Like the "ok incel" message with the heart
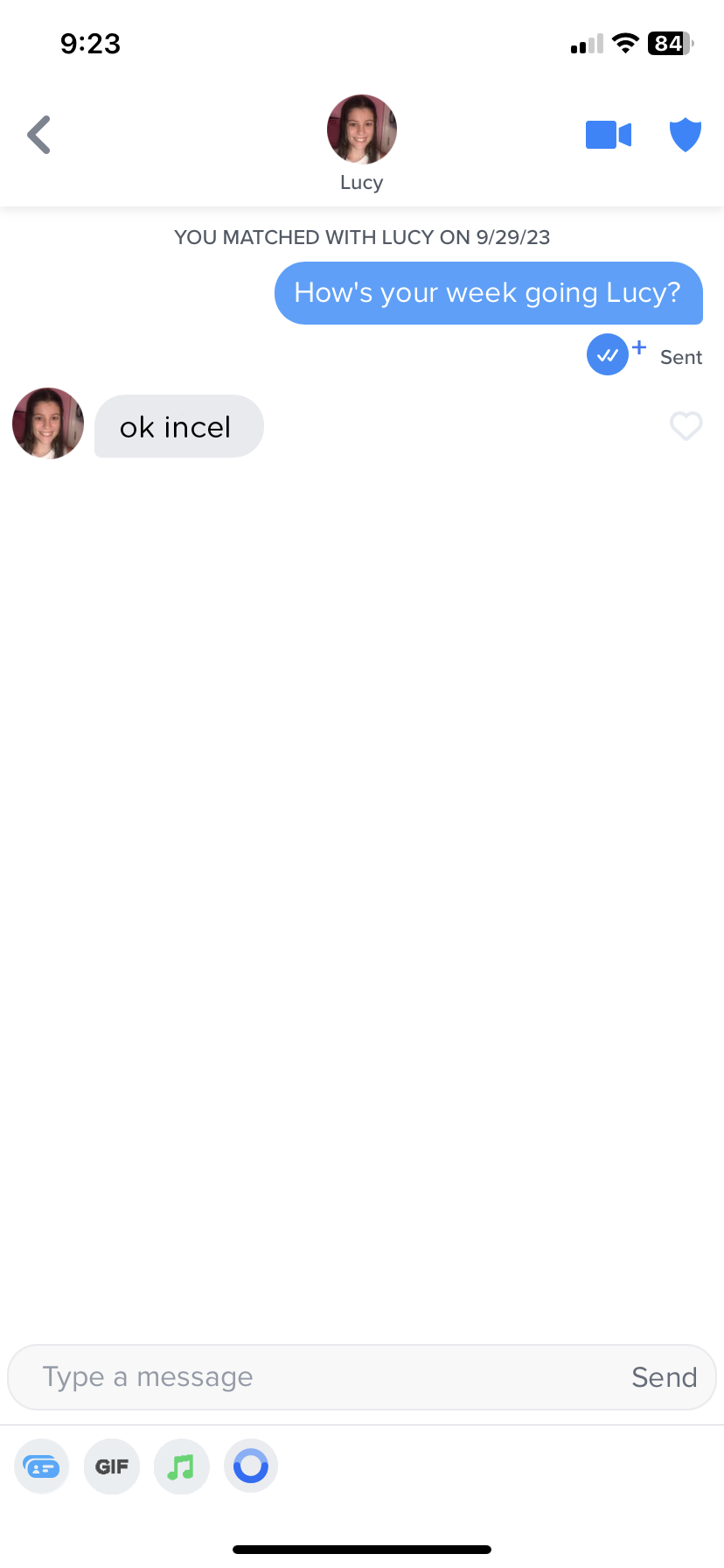The image size is (724, 1568). click(686, 426)
